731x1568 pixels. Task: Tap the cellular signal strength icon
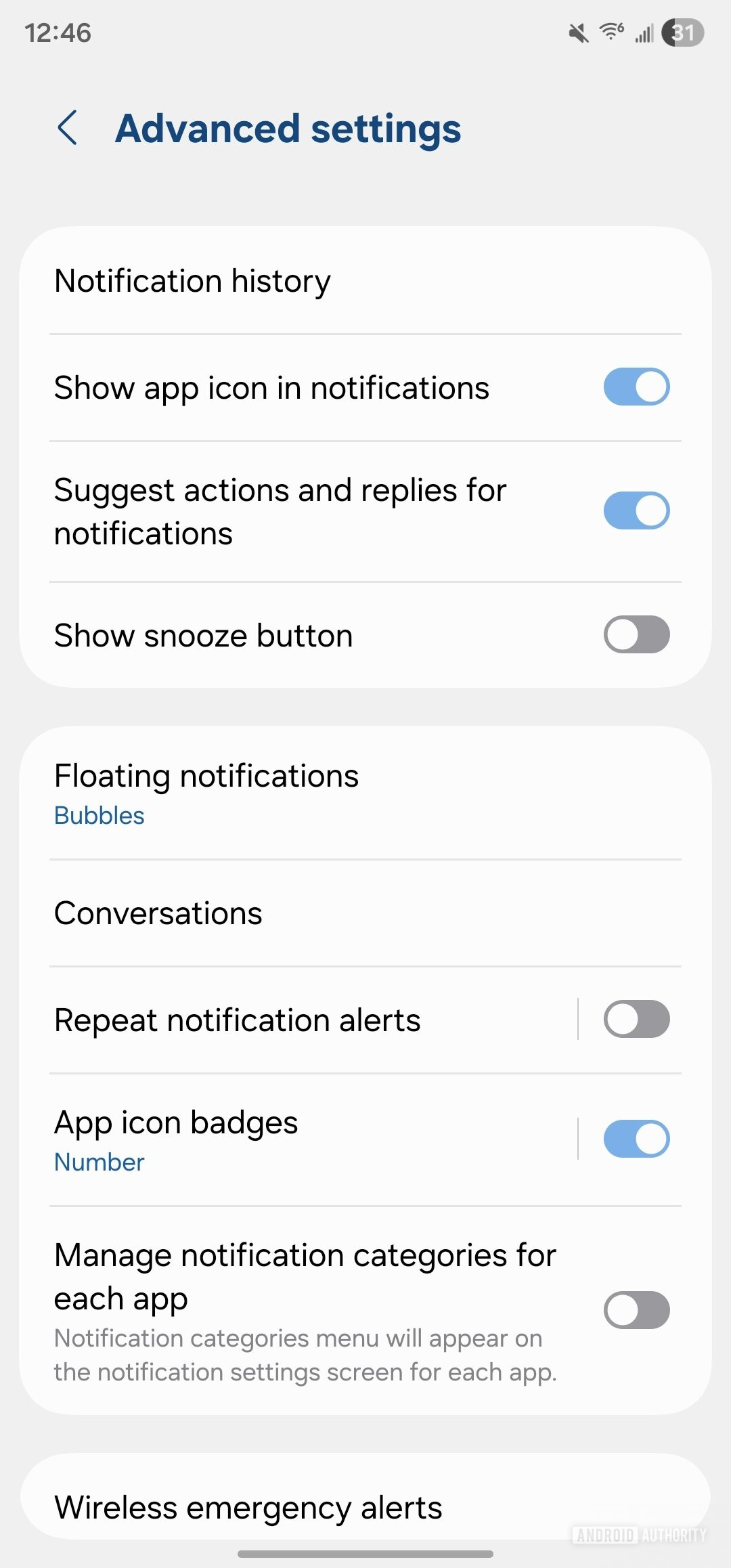(644, 32)
